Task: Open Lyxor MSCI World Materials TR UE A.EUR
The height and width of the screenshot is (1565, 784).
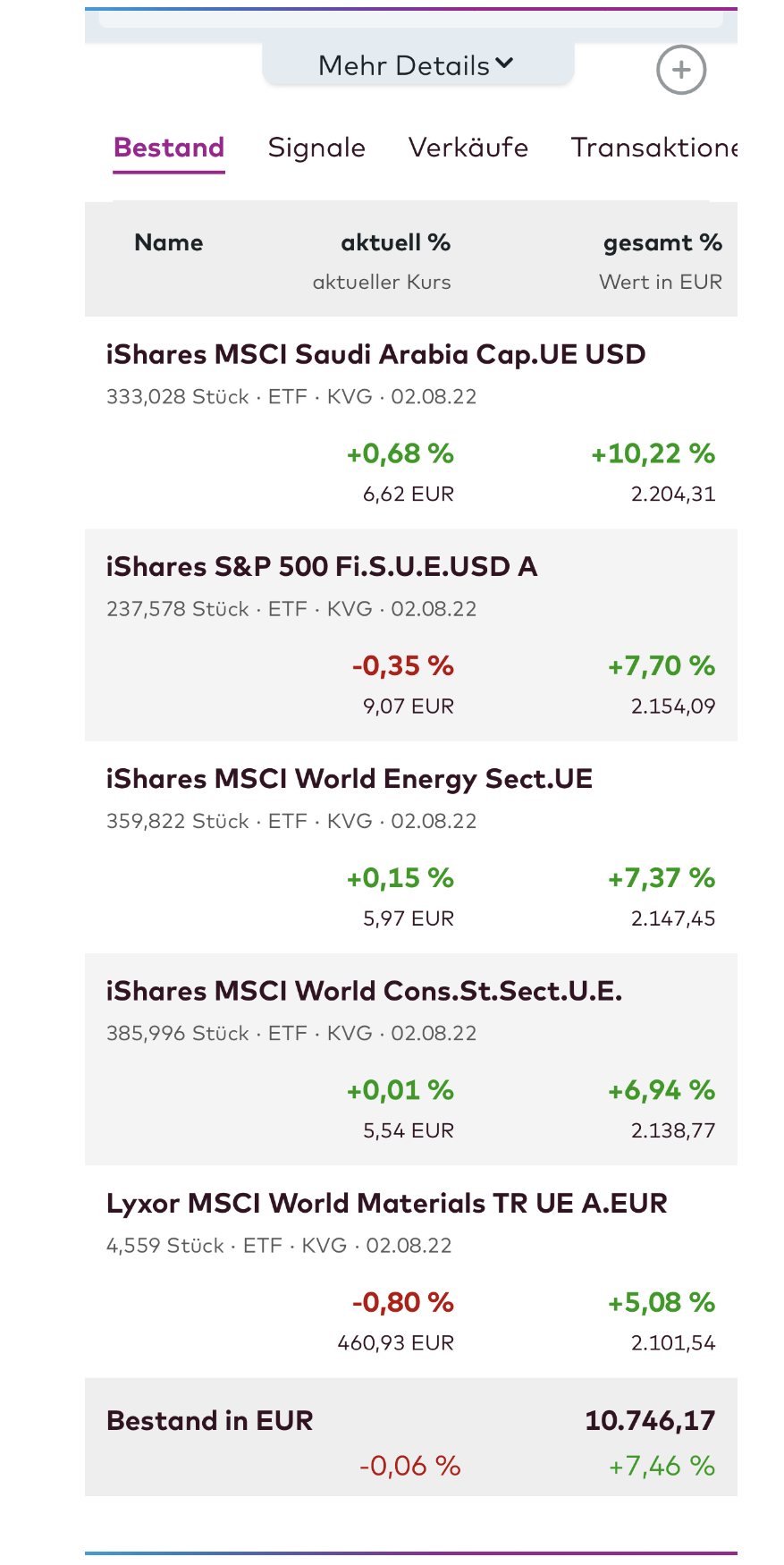Action: click(386, 1204)
